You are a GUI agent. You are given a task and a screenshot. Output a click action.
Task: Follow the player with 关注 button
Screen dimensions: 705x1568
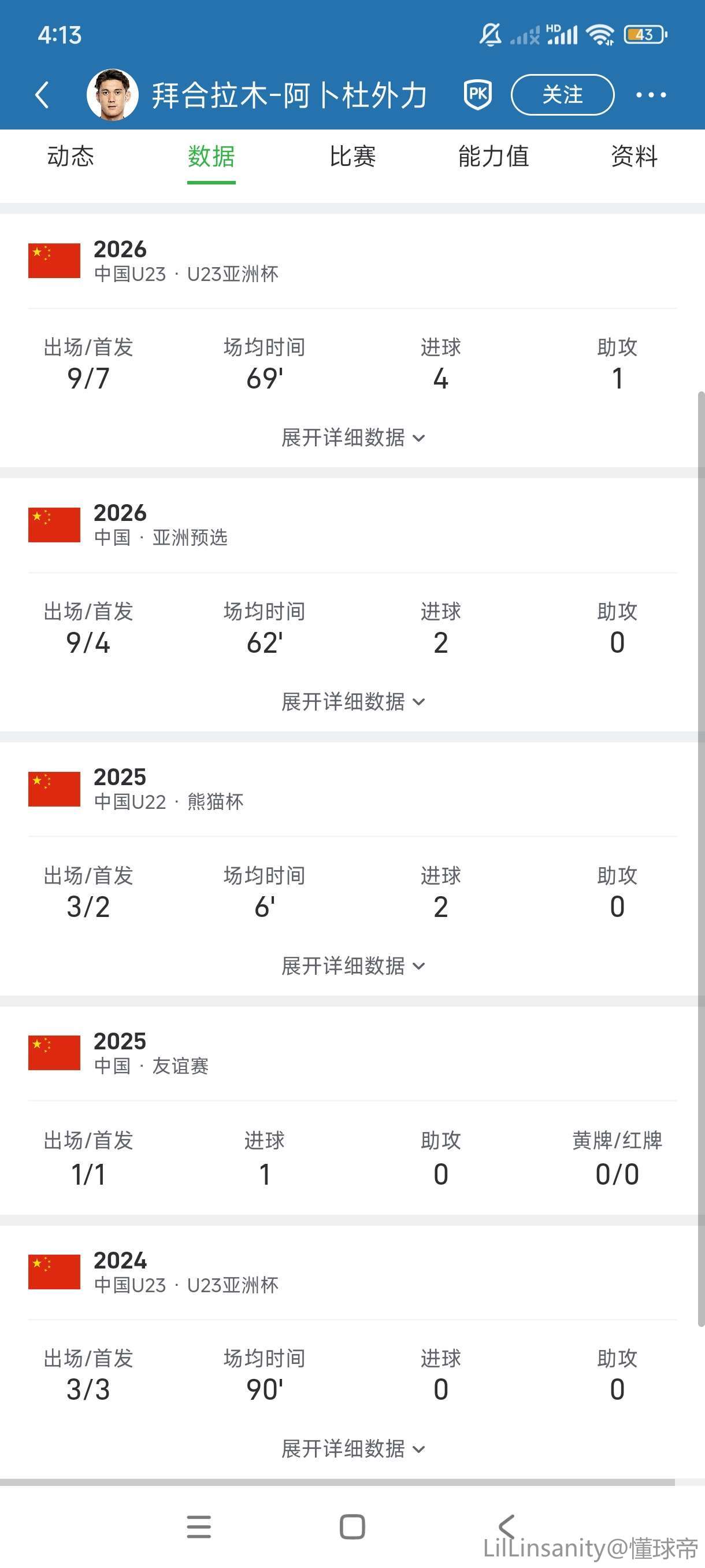[562, 94]
